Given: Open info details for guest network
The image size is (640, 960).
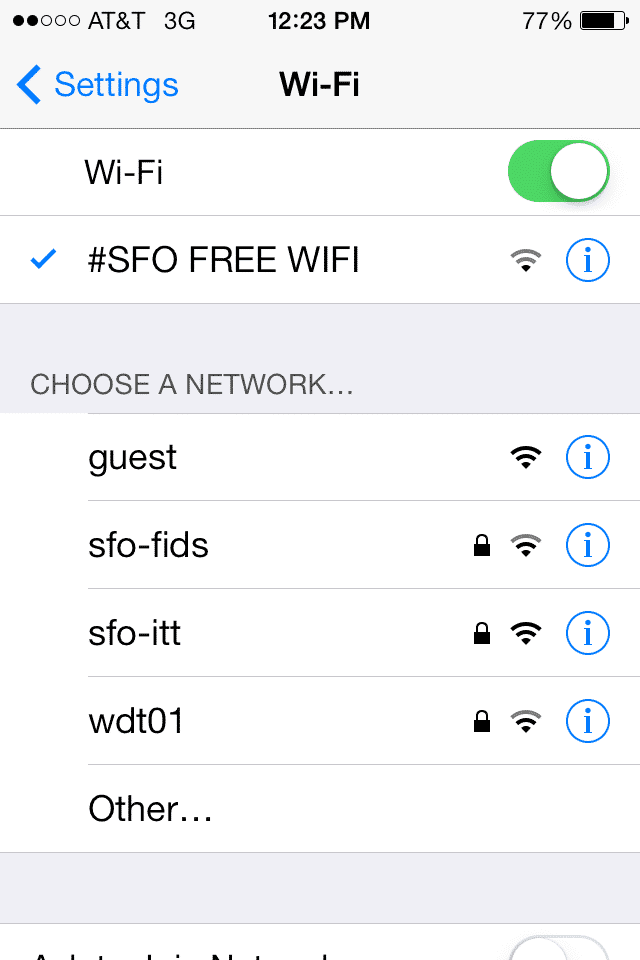Looking at the screenshot, I should [x=587, y=457].
